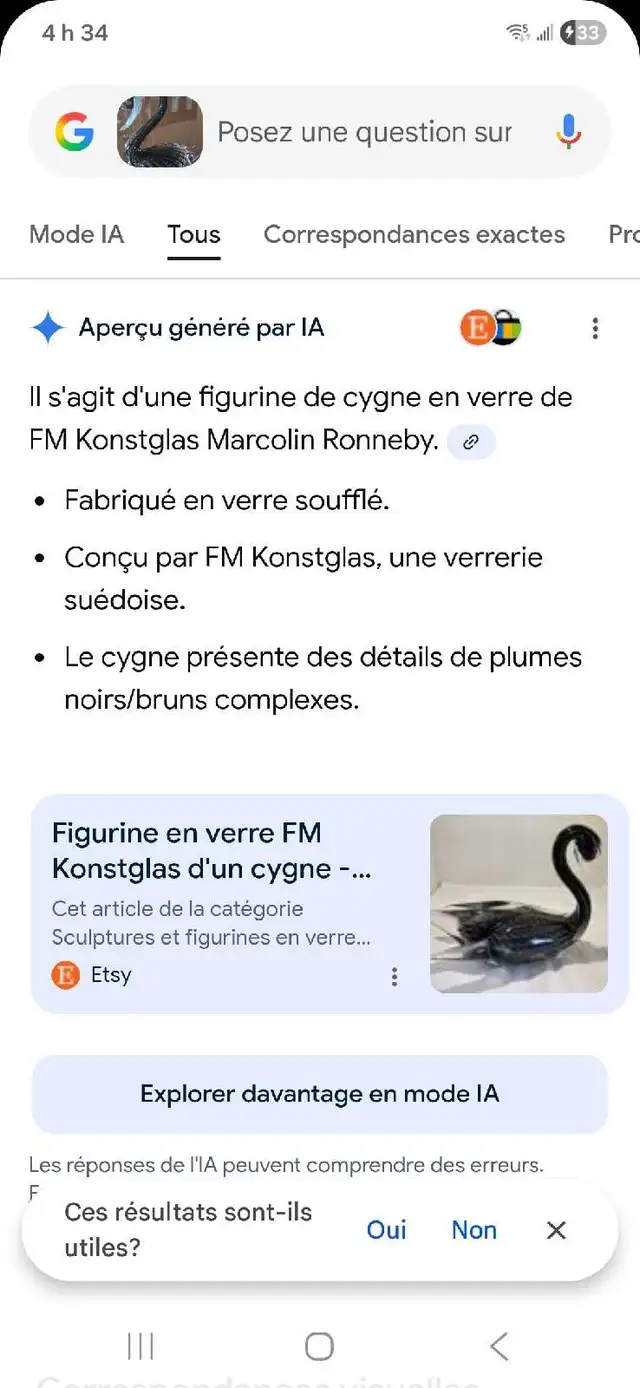Select the Tous tab

pos(194,234)
